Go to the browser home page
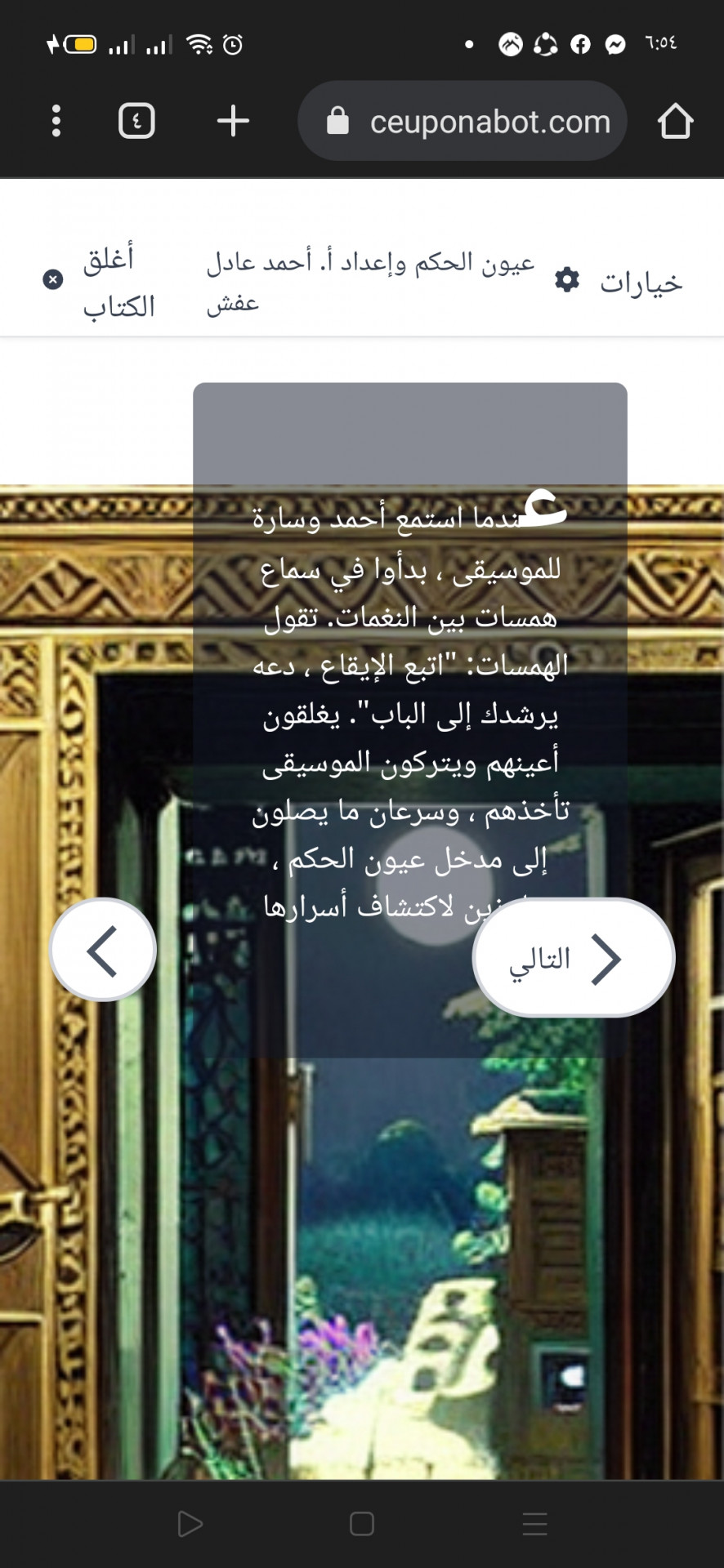The height and width of the screenshot is (1568, 724). [x=675, y=121]
